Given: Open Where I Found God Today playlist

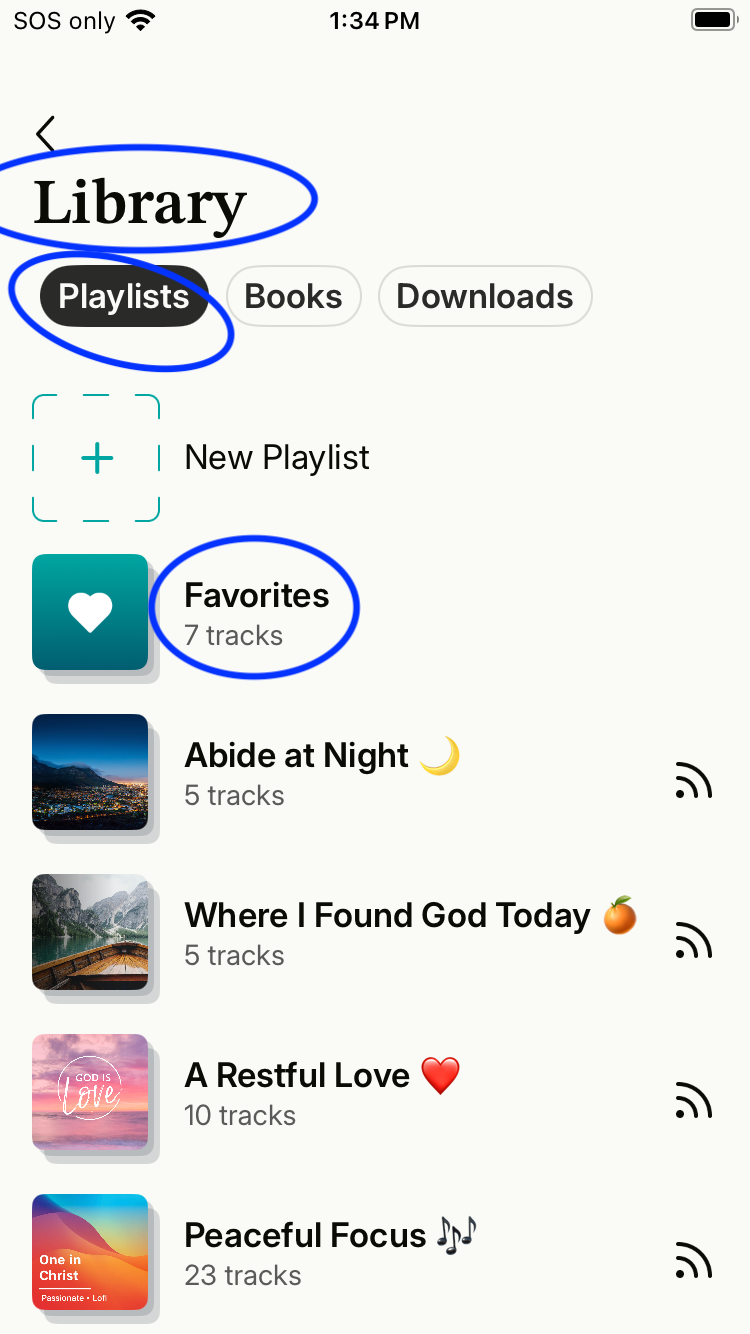Looking at the screenshot, I should click(385, 932).
